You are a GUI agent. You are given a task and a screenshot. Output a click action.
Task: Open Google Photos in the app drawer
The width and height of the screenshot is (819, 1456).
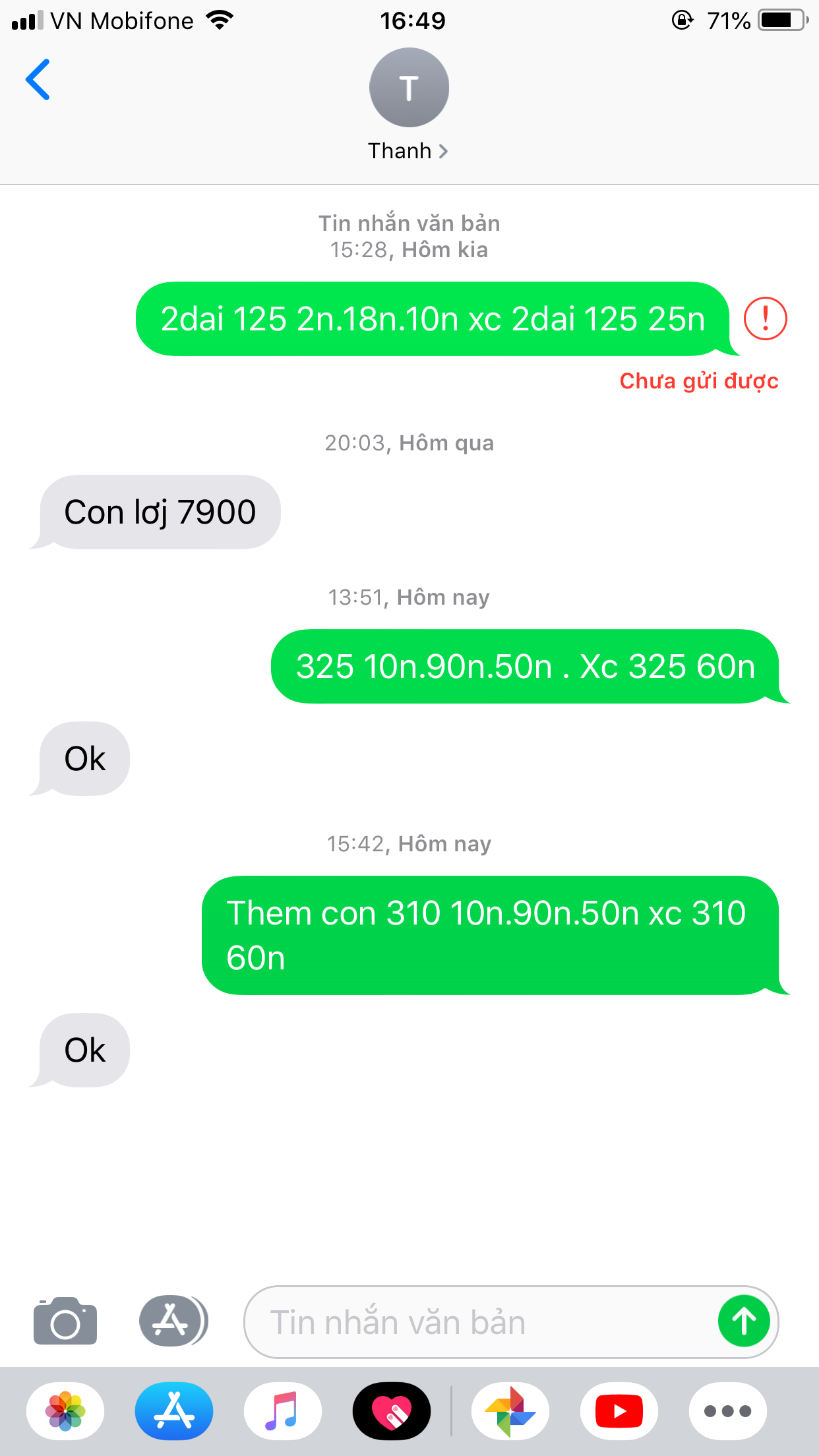(x=510, y=1411)
